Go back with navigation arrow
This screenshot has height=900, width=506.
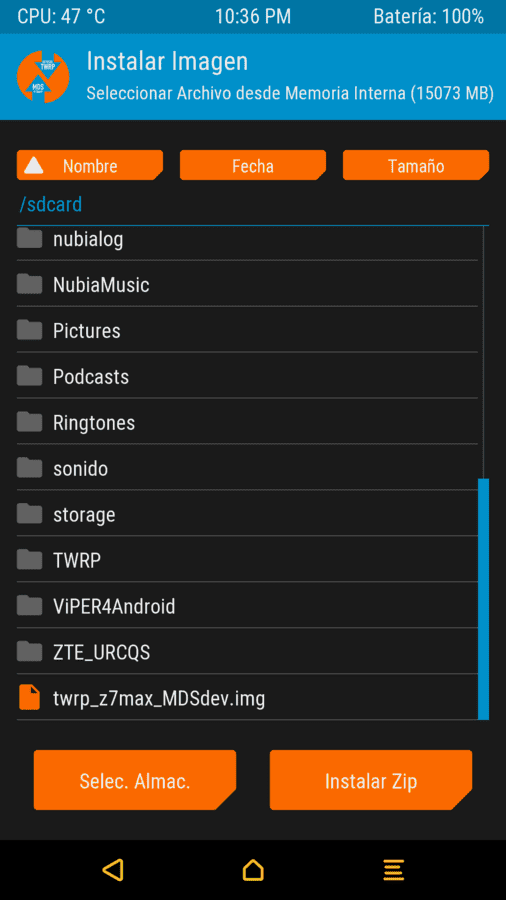click(113, 869)
